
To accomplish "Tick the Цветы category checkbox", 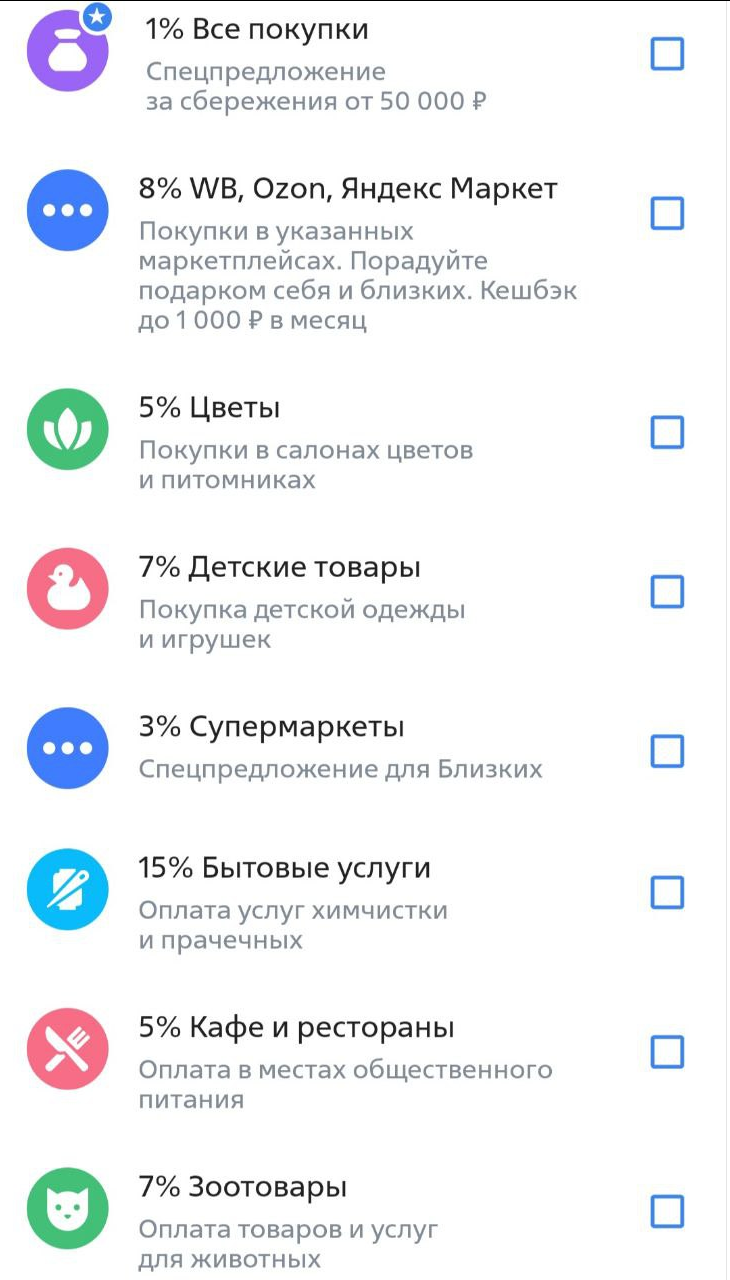I will tap(666, 434).
